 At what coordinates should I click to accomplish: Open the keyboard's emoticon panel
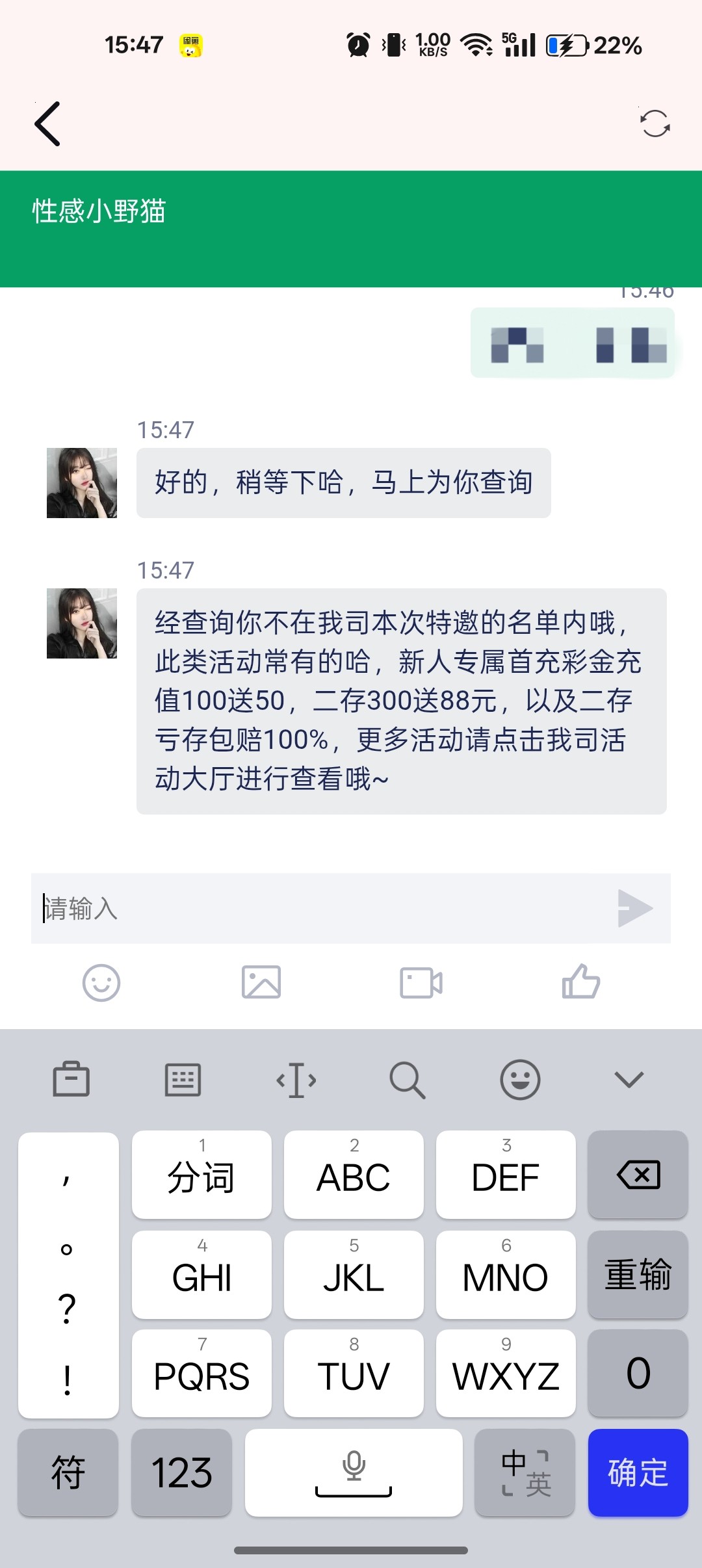(520, 1080)
